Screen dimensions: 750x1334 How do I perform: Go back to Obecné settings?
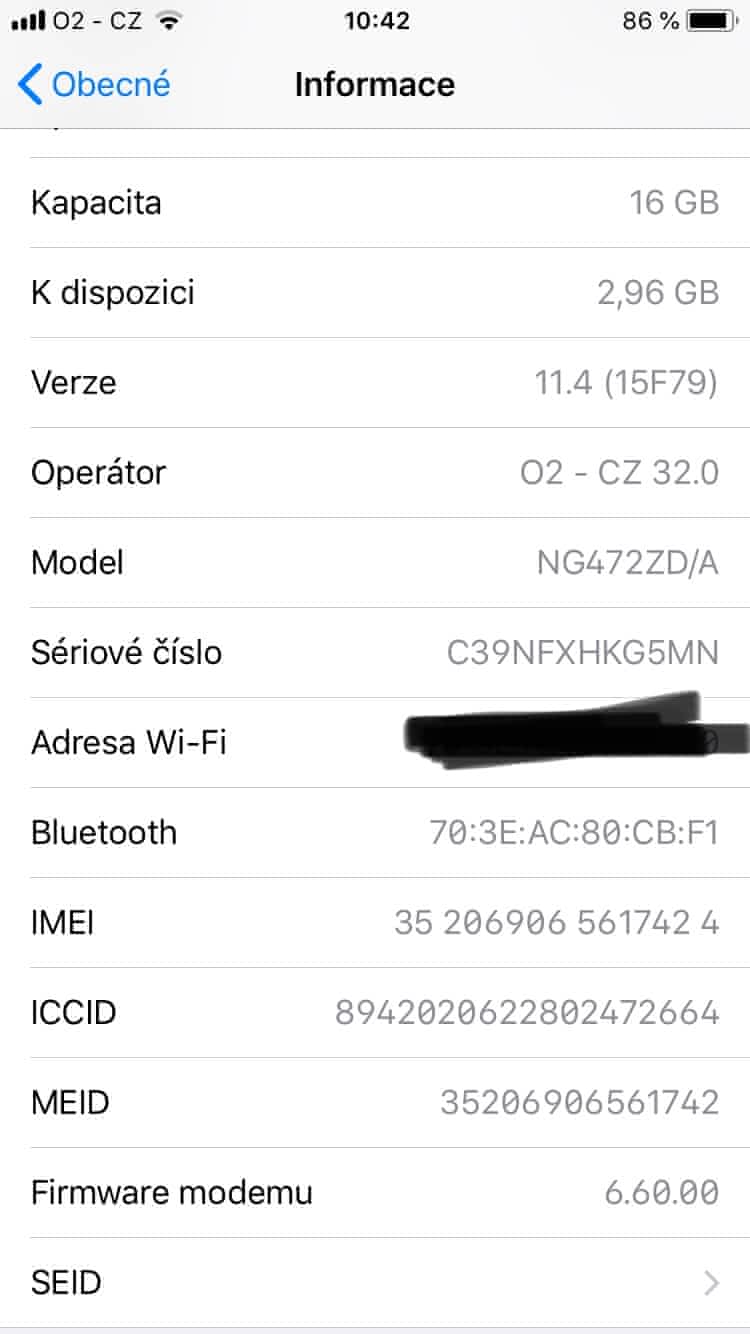click(95, 85)
